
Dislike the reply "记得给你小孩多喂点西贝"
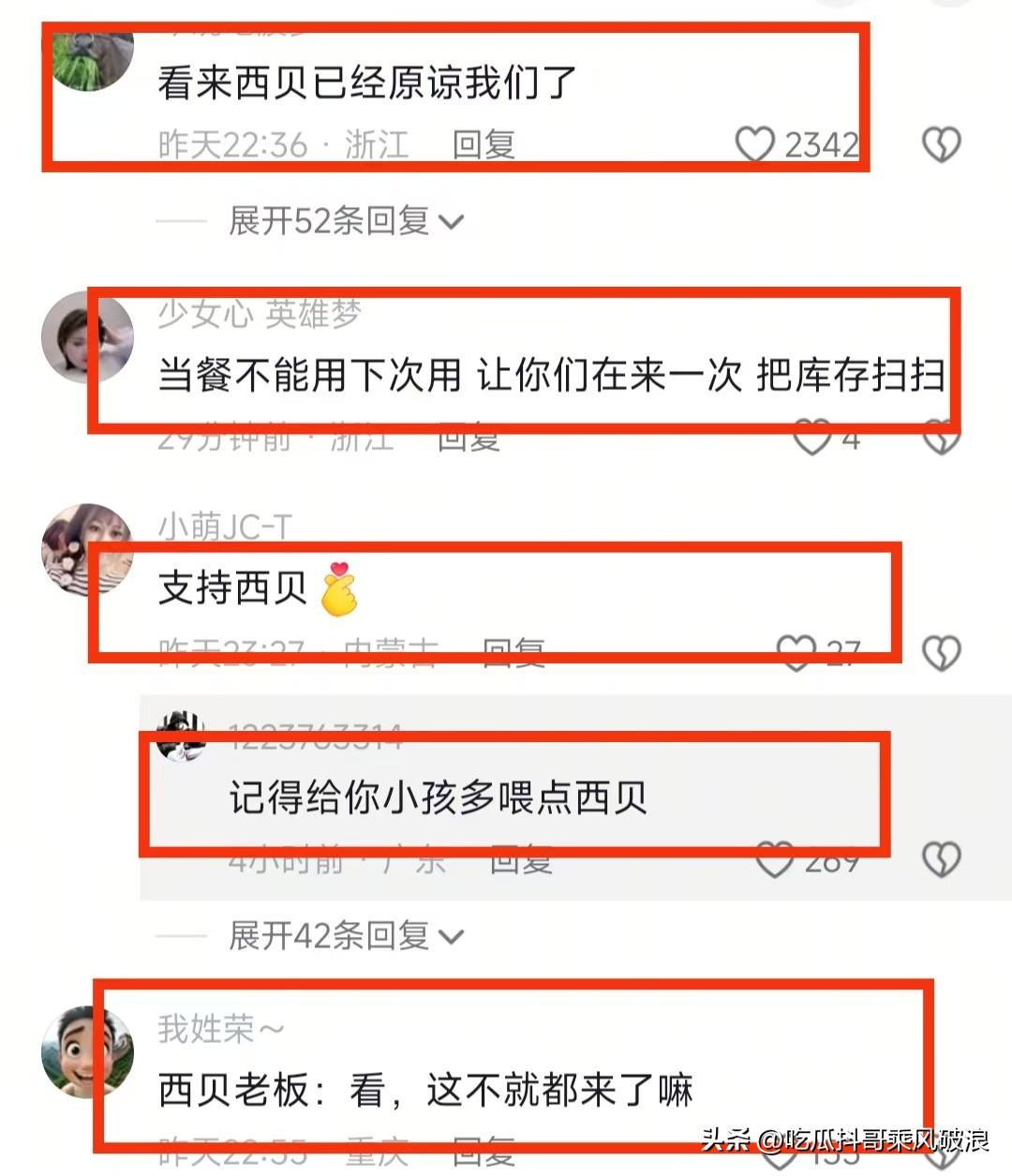pos(941,858)
